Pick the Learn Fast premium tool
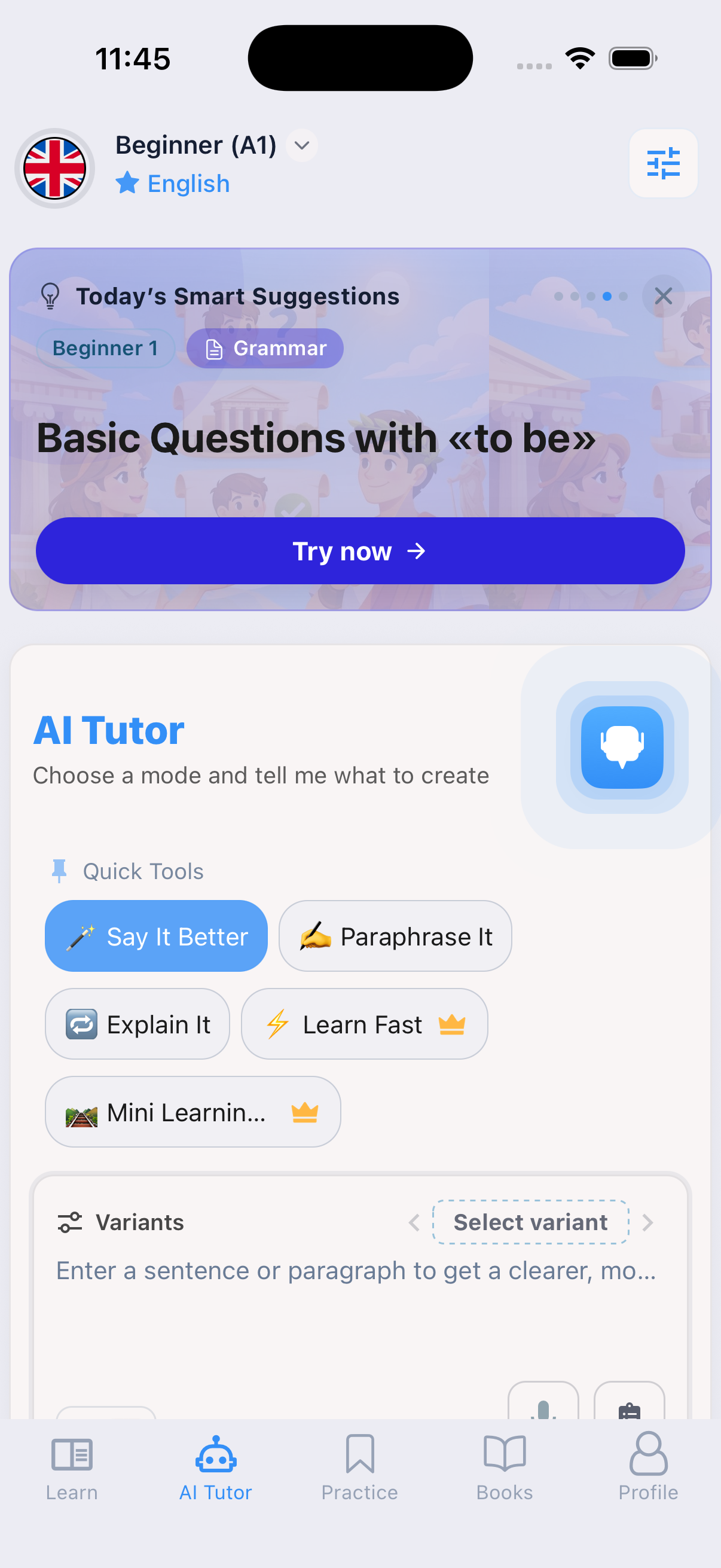Image resolution: width=721 pixels, height=1568 pixels. pyautogui.click(x=364, y=1024)
